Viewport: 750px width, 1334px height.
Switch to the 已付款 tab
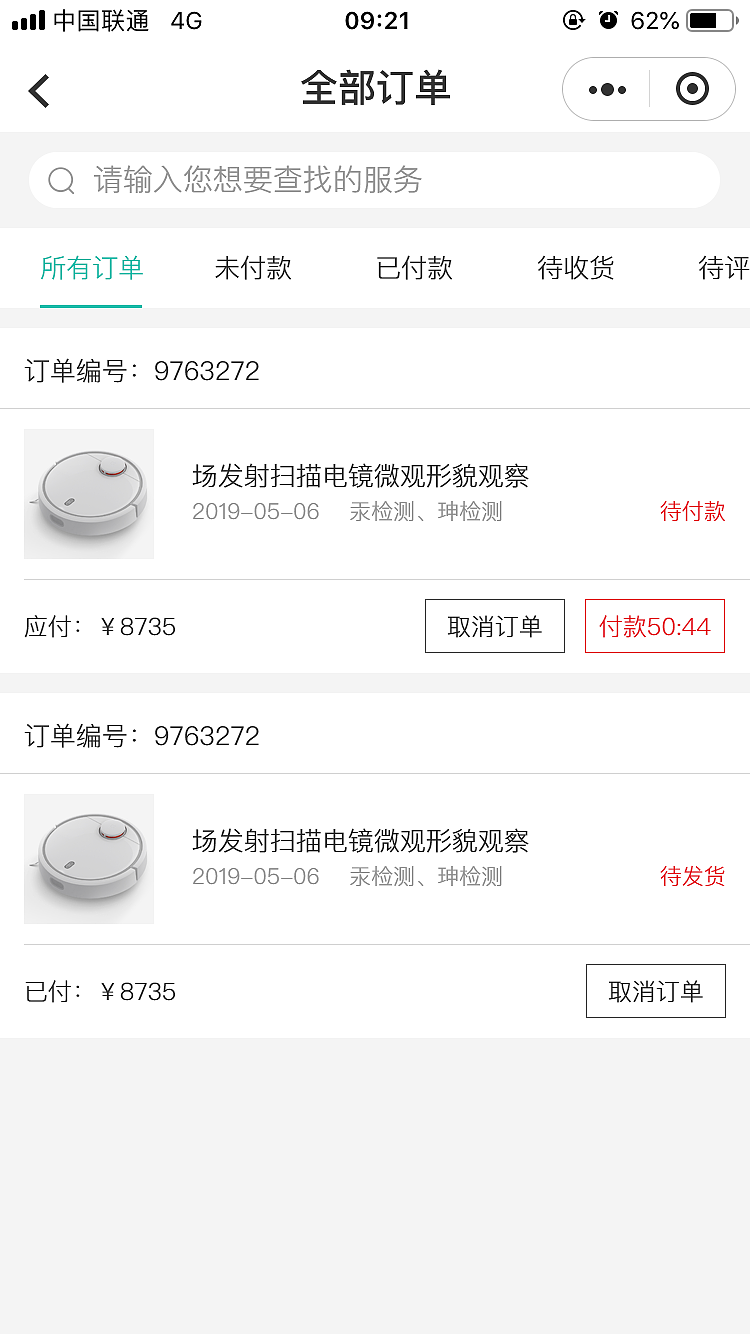[x=413, y=268]
